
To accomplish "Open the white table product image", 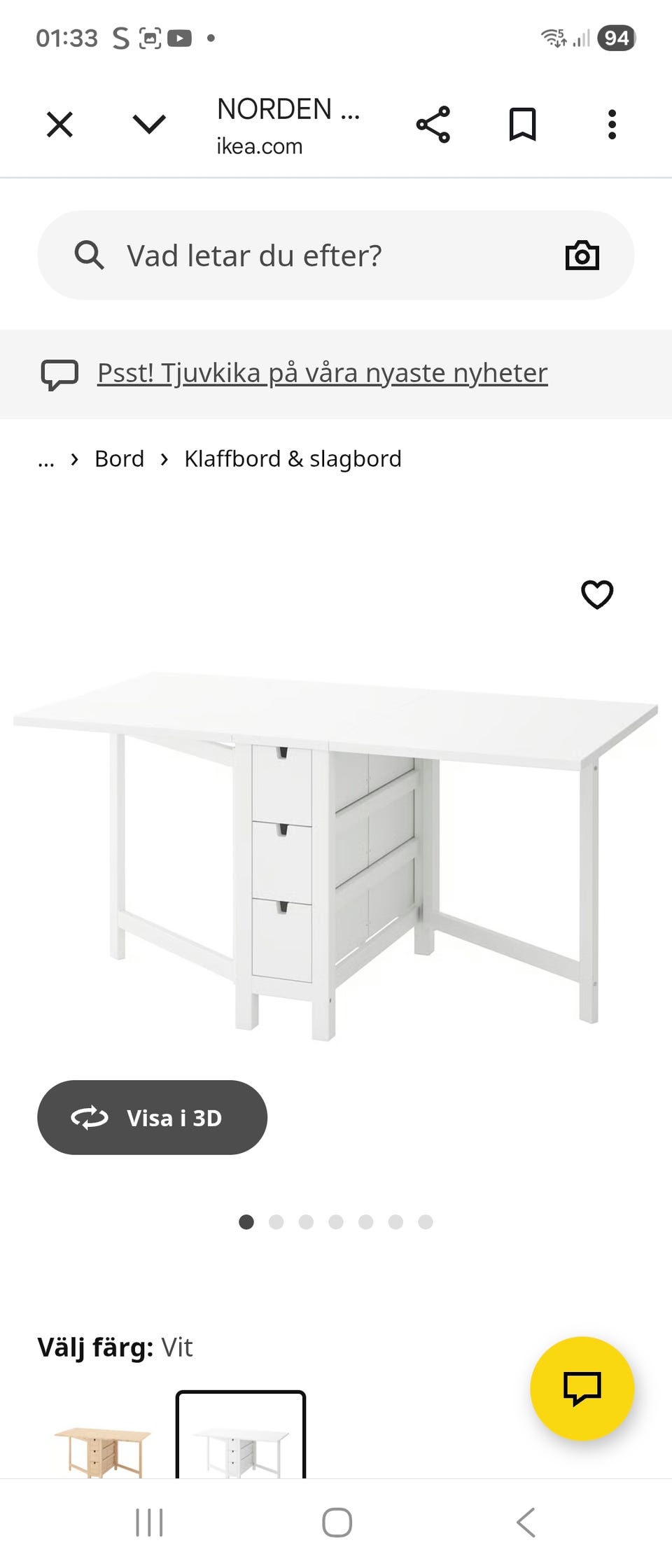I will click(x=336, y=854).
